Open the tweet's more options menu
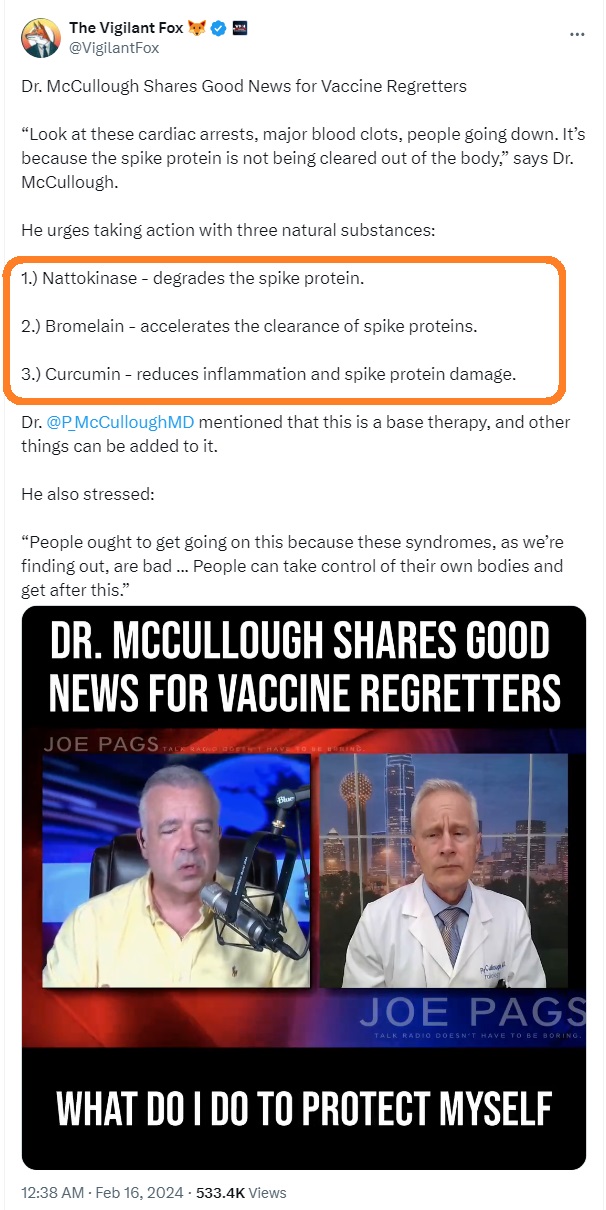This screenshot has width=606, height=1210. coord(577,34)
